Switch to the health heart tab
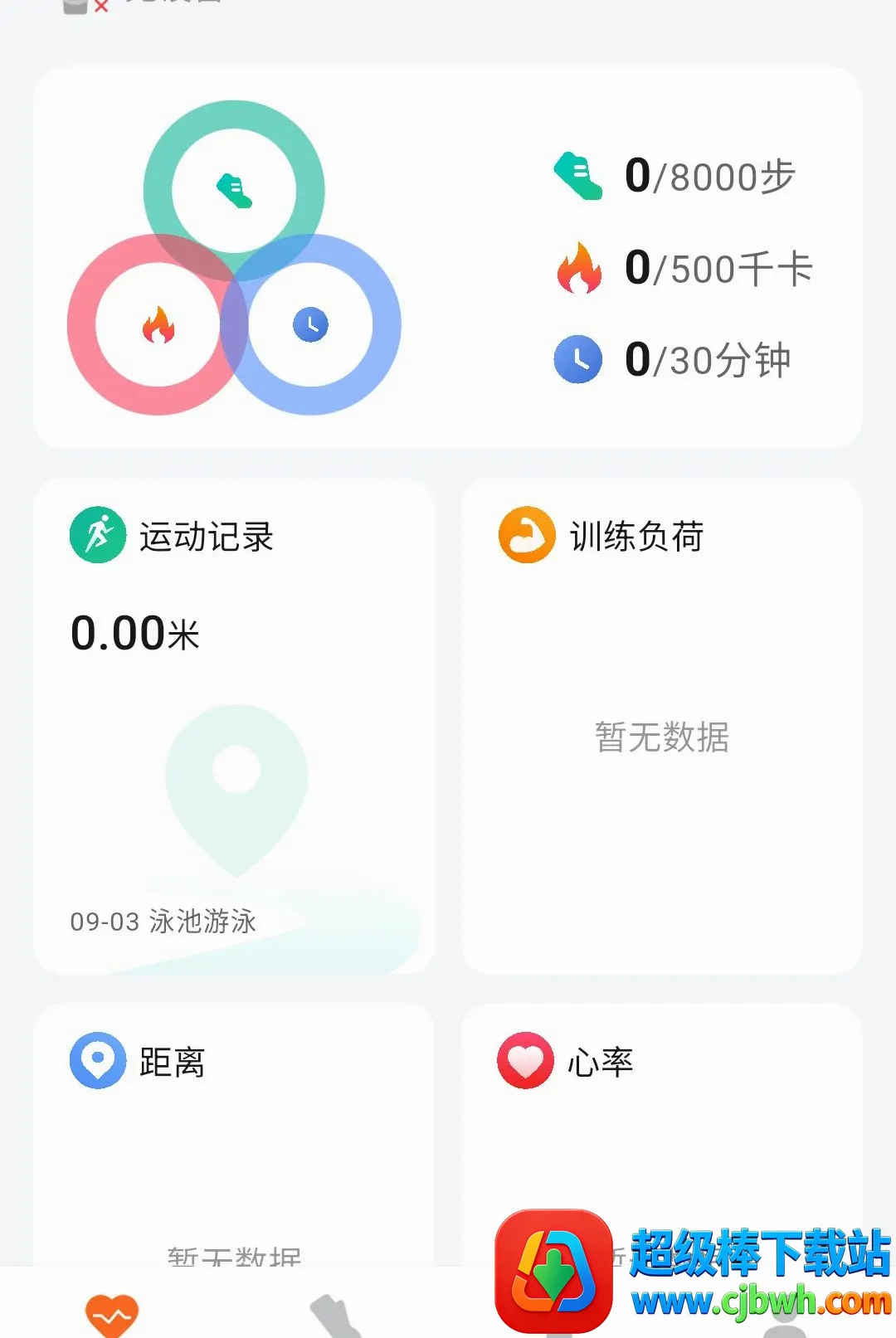The width and height of the screenshot is (896, 1338). click(x=112, y=1315)
